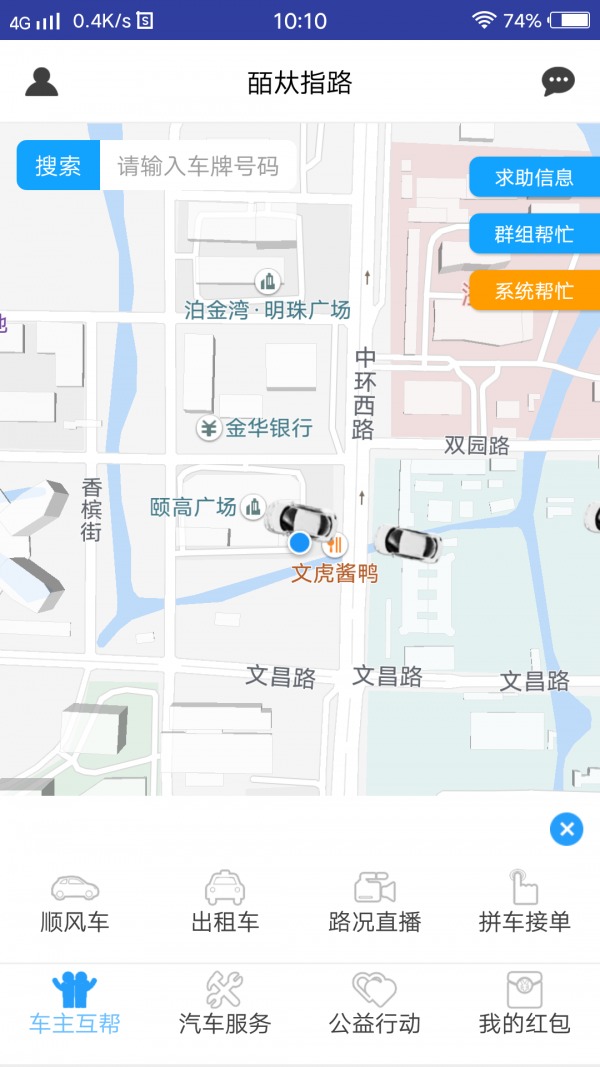Select 出租车 option

(x=225, y=903)
